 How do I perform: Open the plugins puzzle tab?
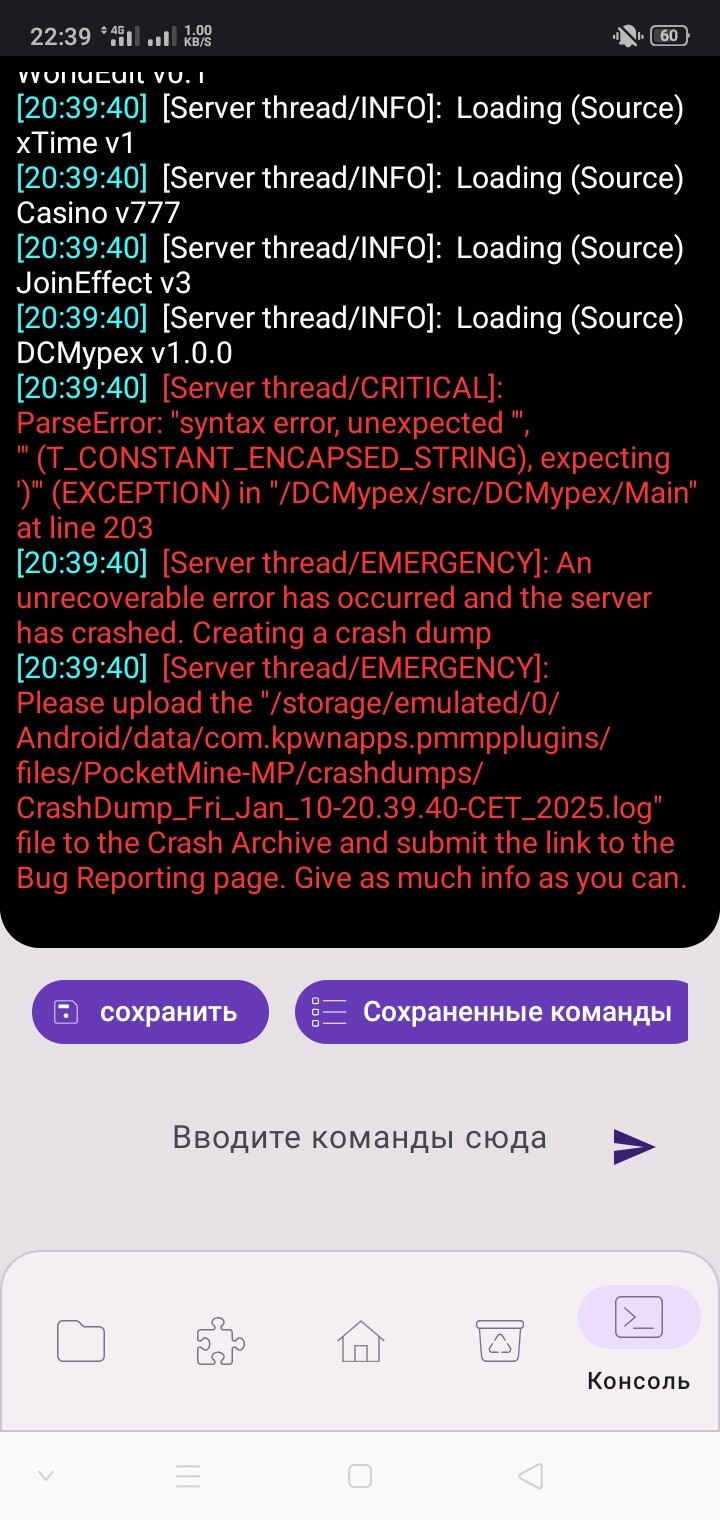coord(220,1340)
